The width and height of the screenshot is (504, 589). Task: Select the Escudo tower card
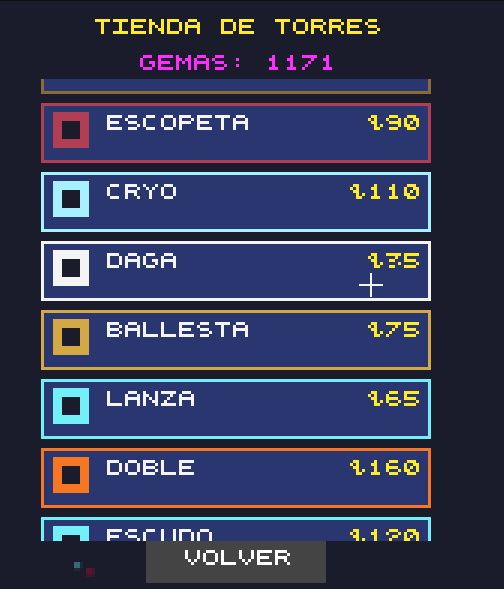pos(236,529)
